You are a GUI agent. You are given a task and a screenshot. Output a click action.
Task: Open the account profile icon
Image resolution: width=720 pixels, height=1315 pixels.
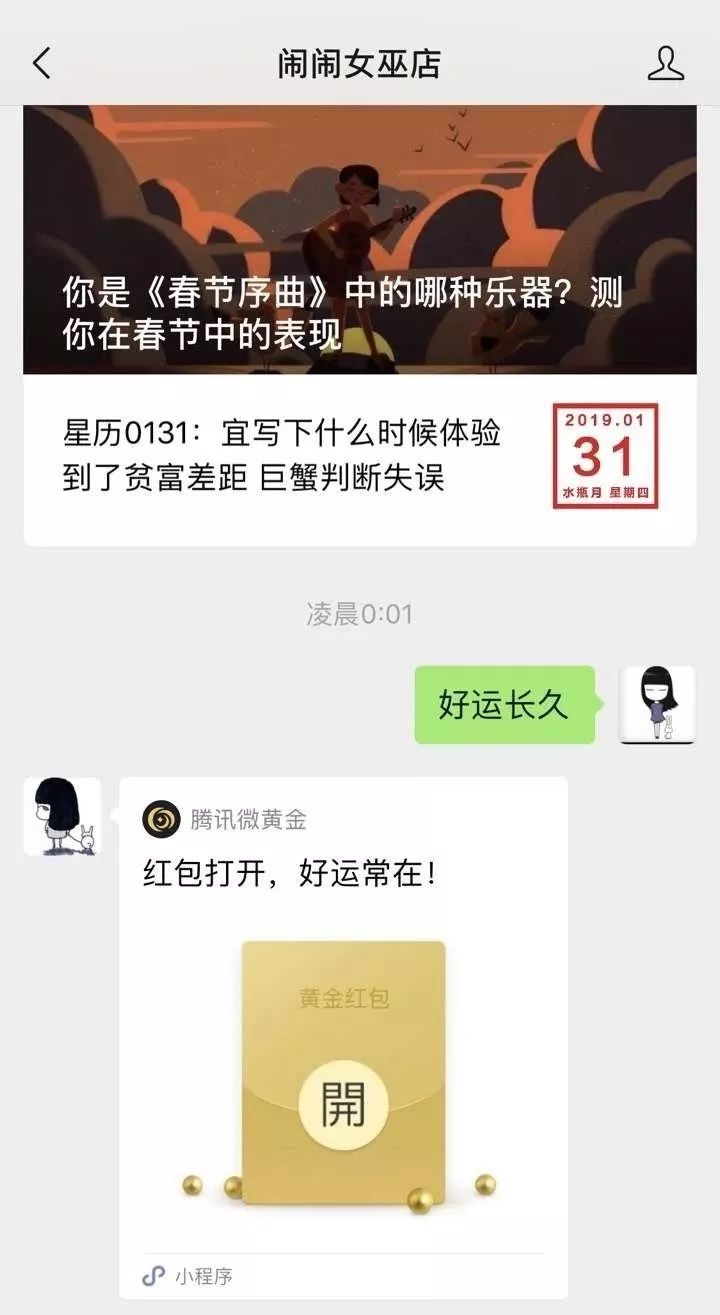(x=665, y=64)
